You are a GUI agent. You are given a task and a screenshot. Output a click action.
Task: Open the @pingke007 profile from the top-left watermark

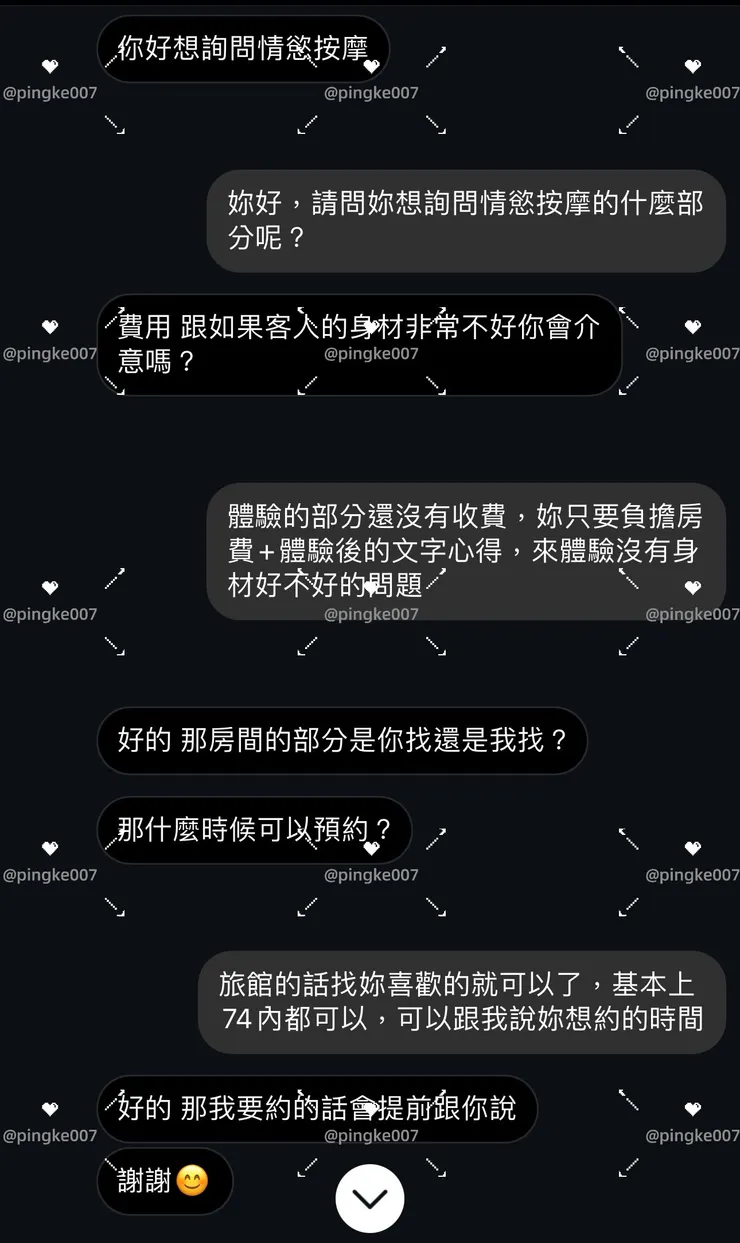50,93
